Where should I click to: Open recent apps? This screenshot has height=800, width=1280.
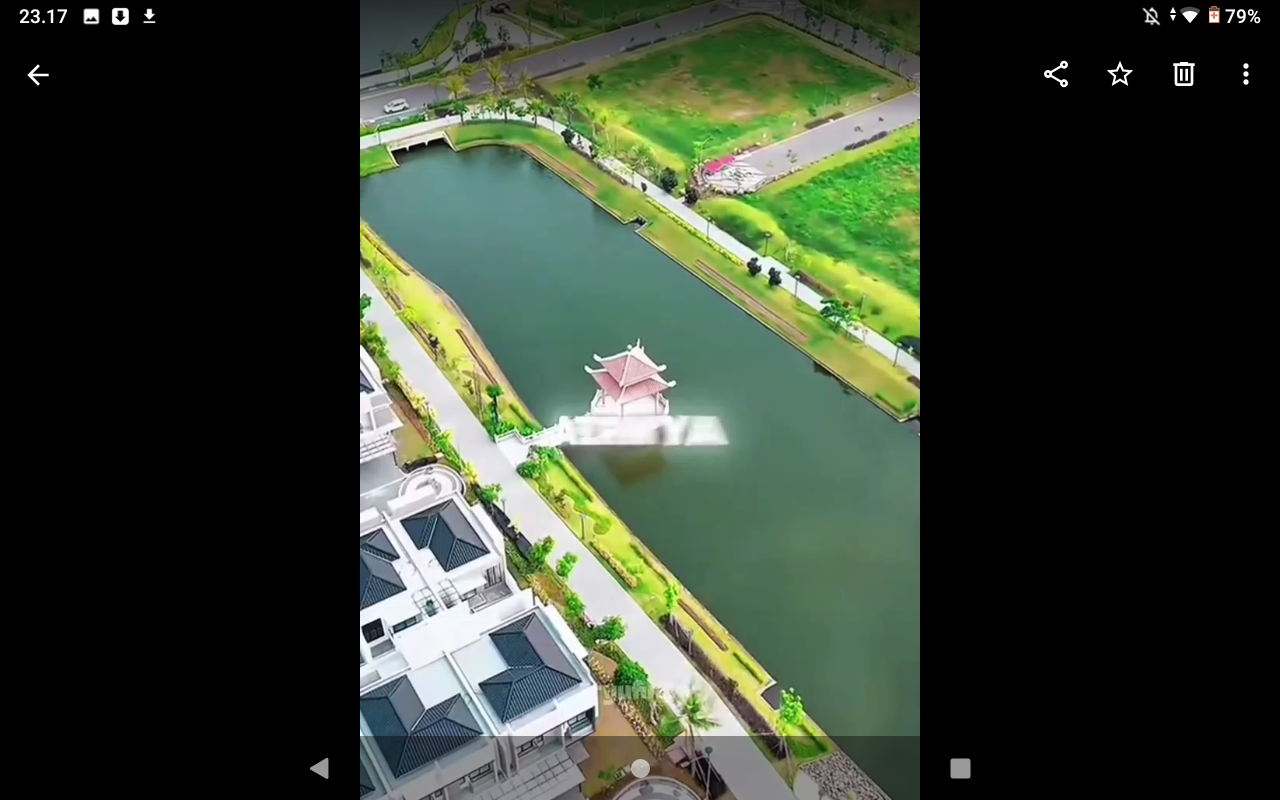click(960, 768)
